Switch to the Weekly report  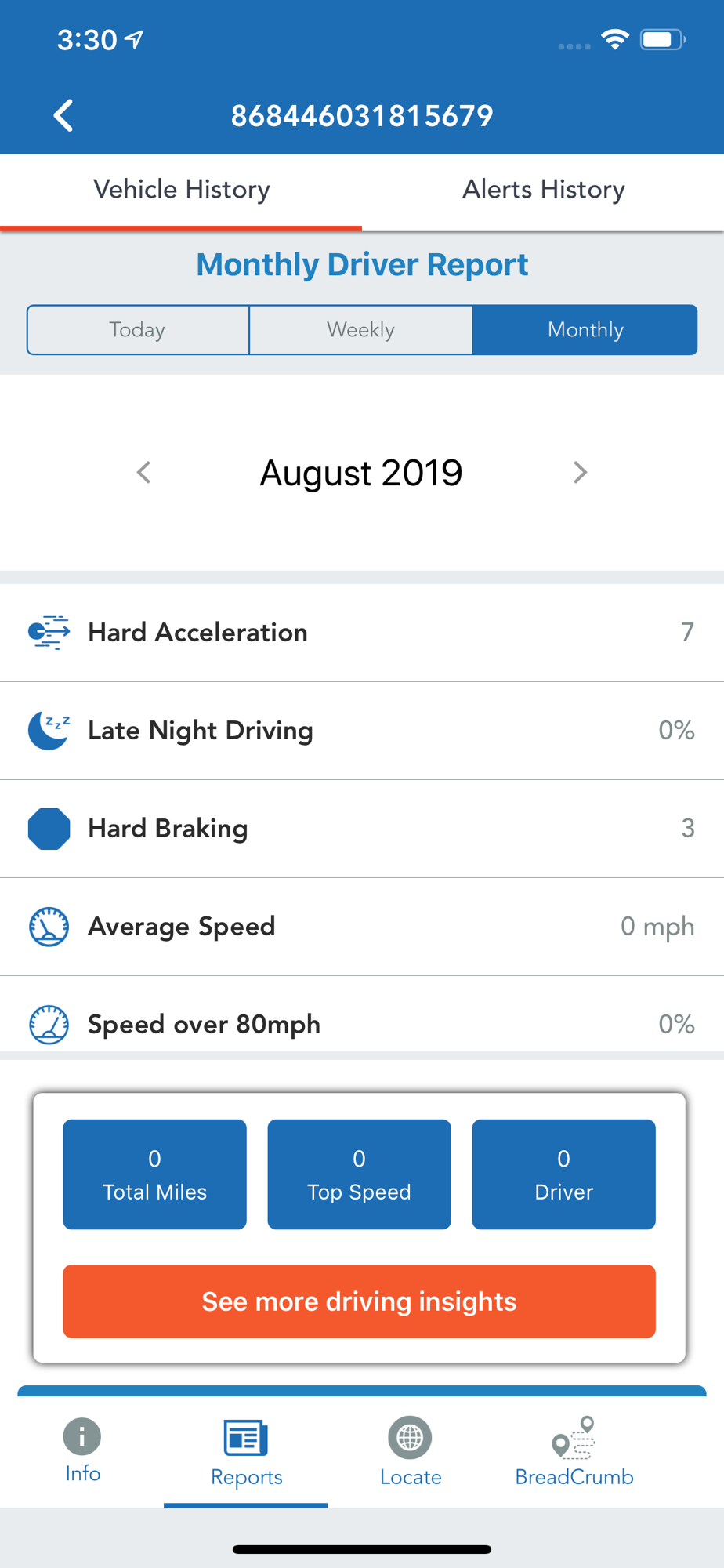360,330
